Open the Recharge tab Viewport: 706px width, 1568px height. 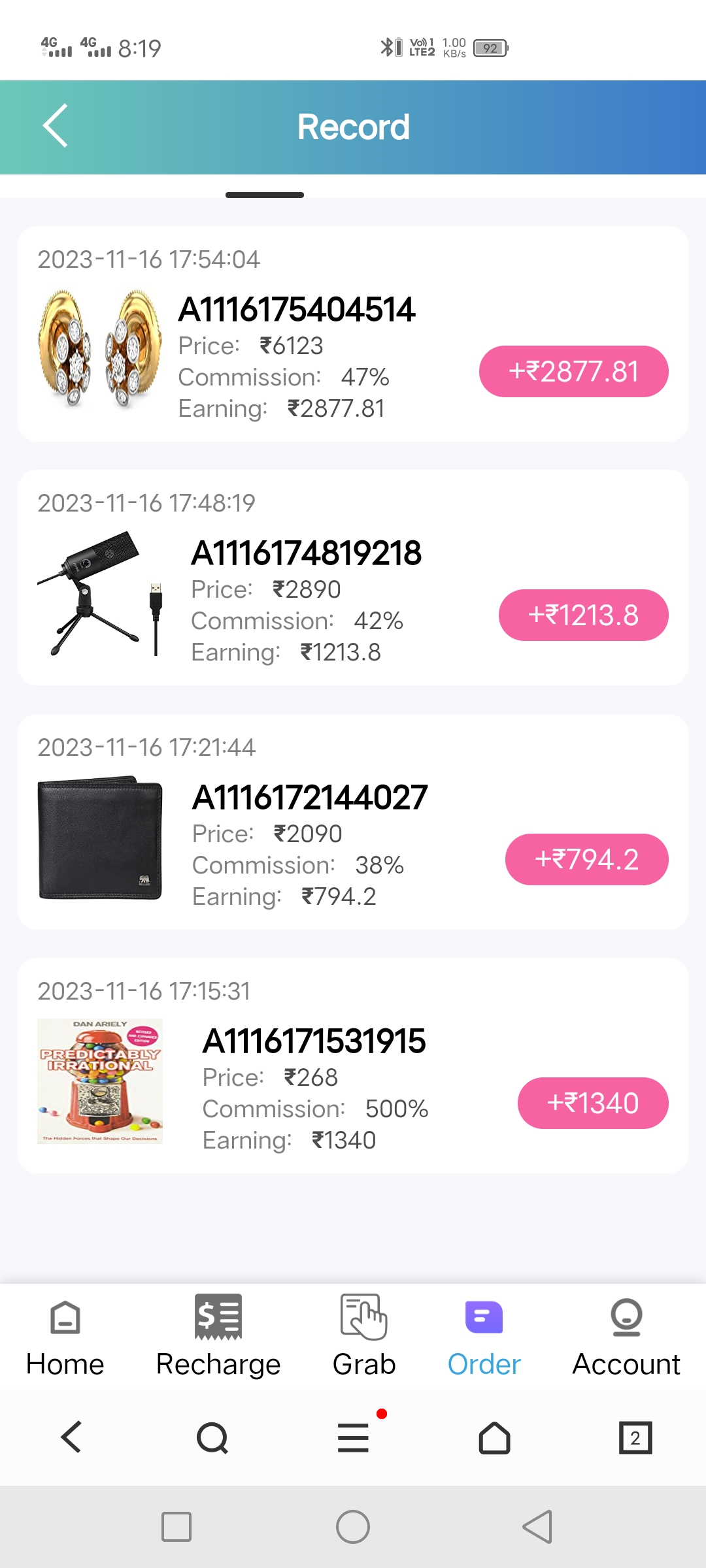point(218,1336)
